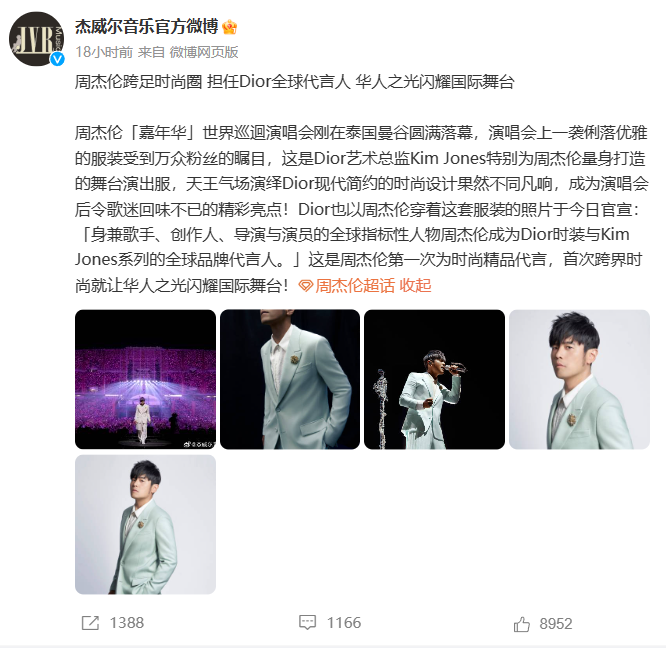Repost this post with 1388 shares
Image resolution: width=666 pixels, height=648 pixels.
[x=112, y=623]
